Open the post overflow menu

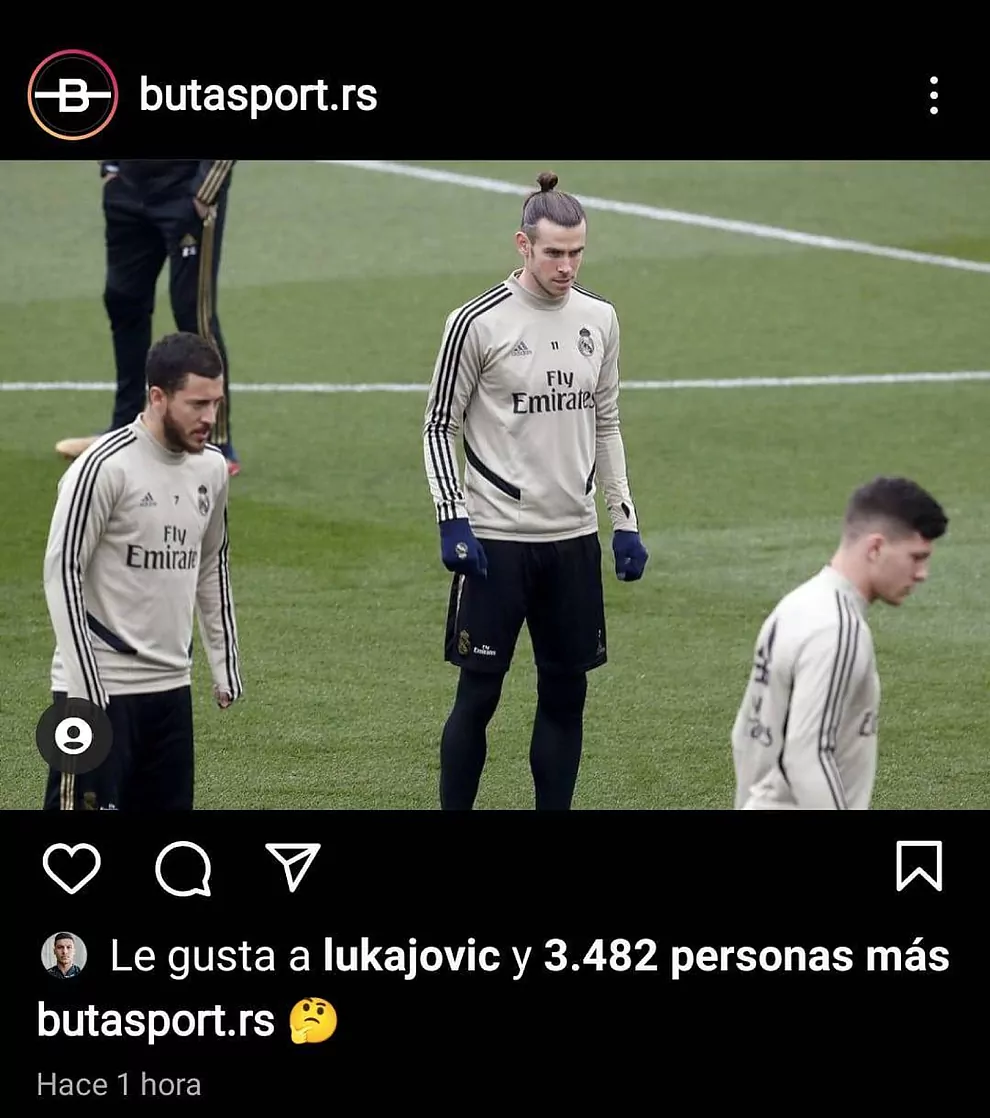[933, 96]
